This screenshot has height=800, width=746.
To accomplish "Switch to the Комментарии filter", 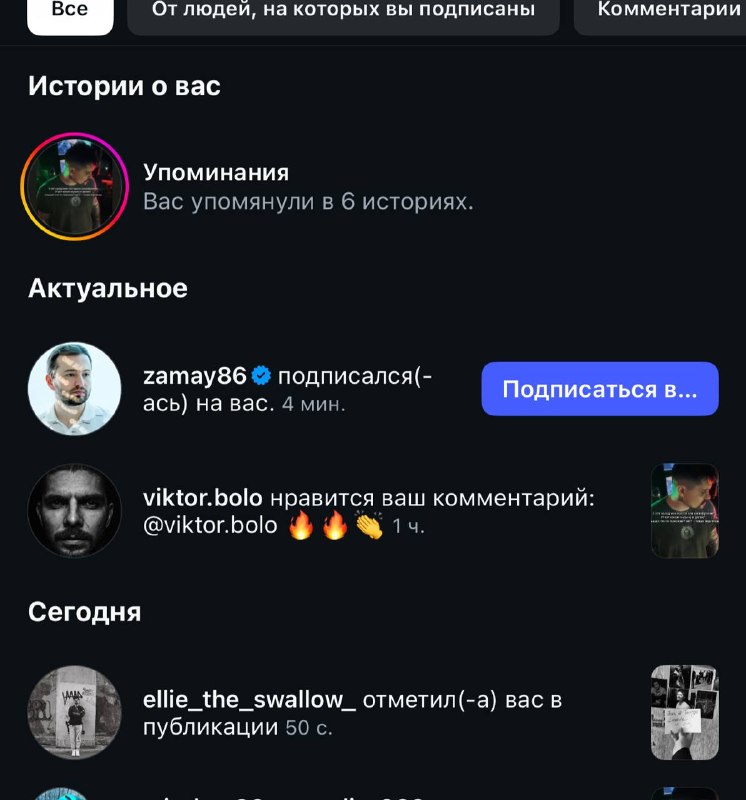I will click(x=661, y=13).
